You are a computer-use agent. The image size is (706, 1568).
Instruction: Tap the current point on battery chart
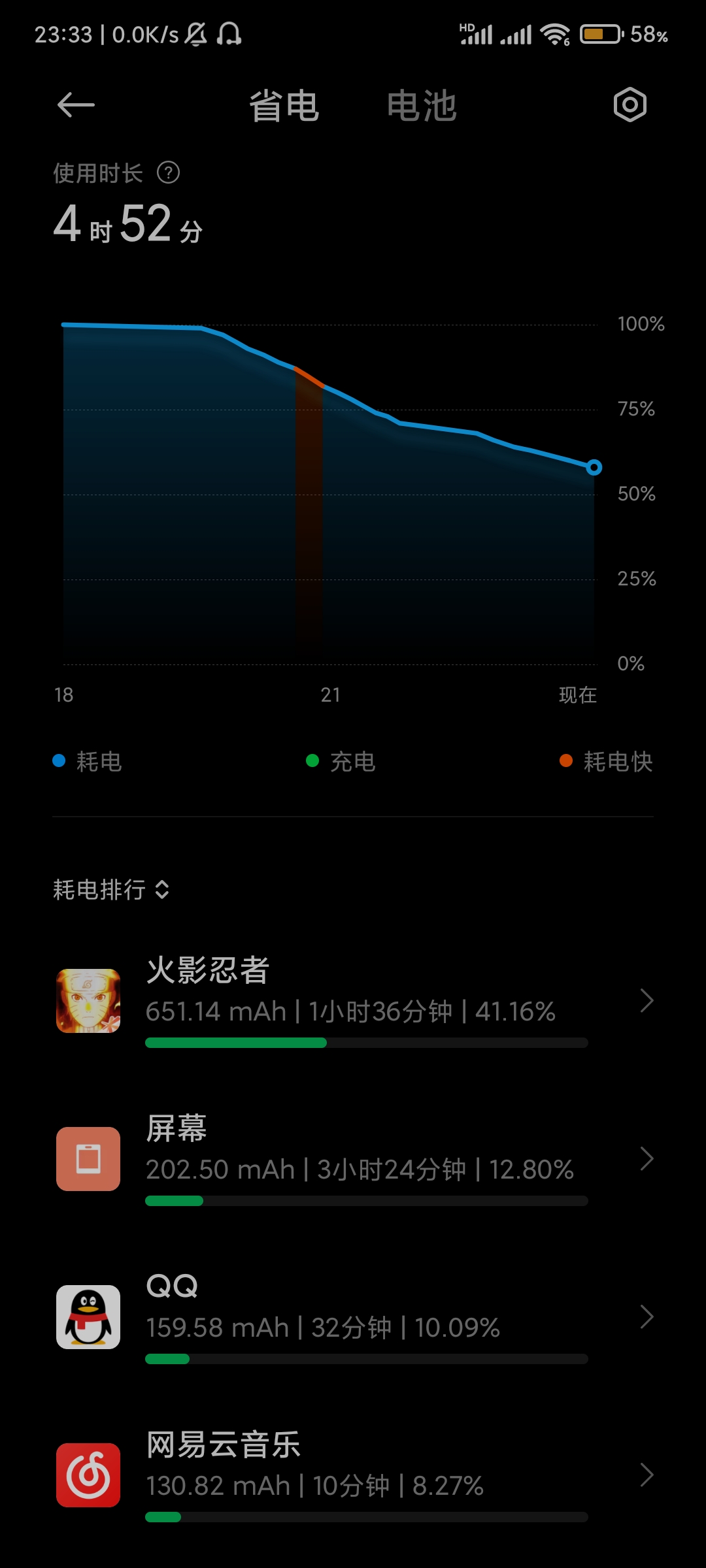pos(594,467)
